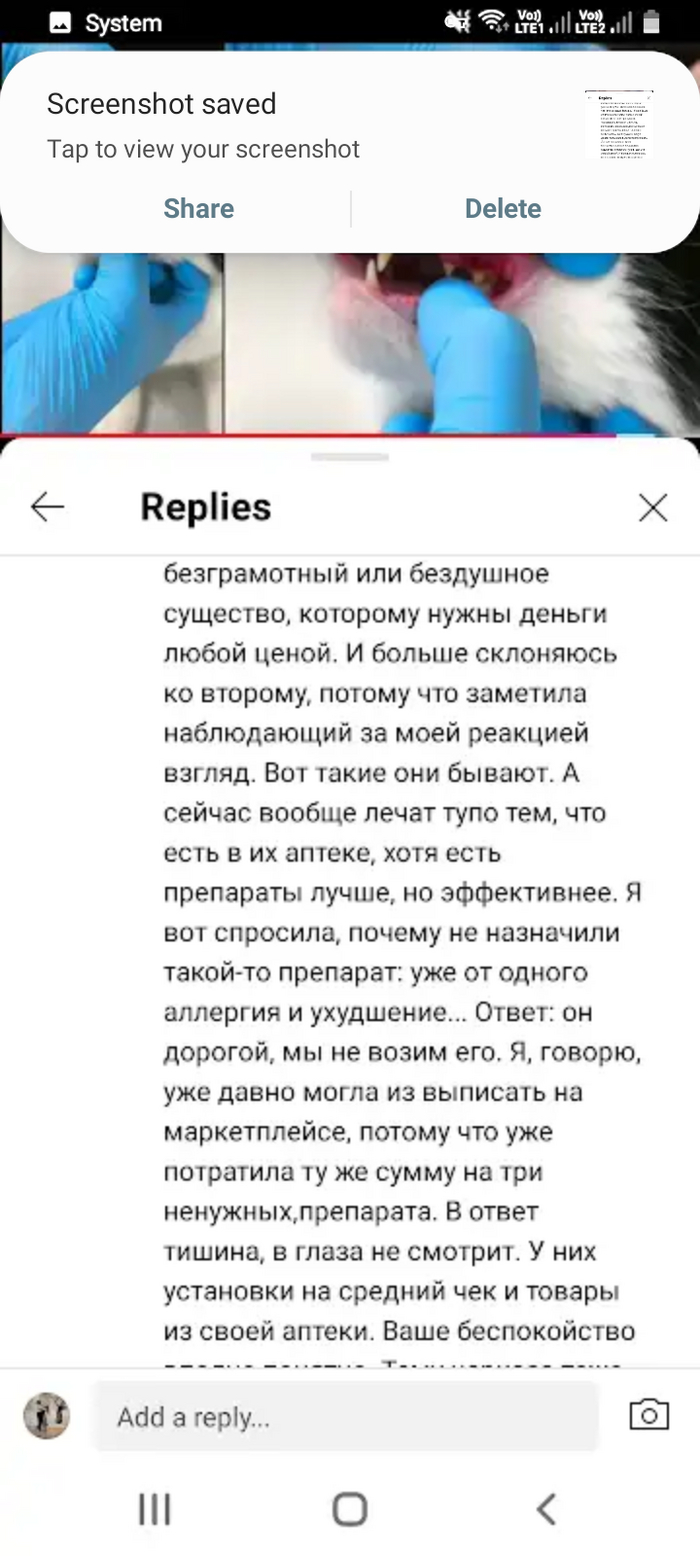
Task: Share the saved screenshot
Action: (x=198, y=209)
